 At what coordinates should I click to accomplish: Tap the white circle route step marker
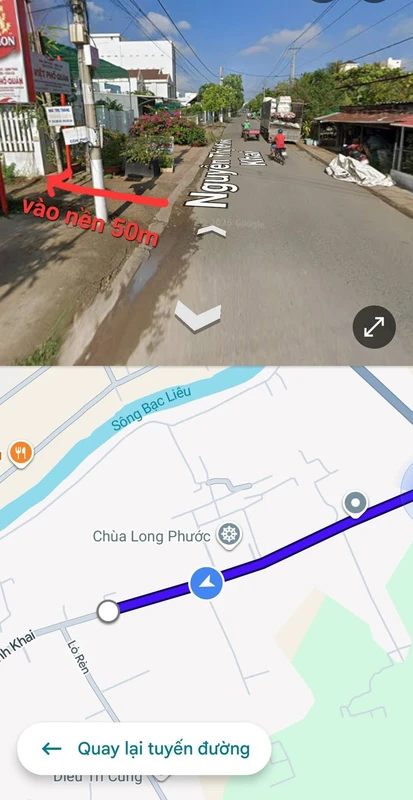(108, 611)
